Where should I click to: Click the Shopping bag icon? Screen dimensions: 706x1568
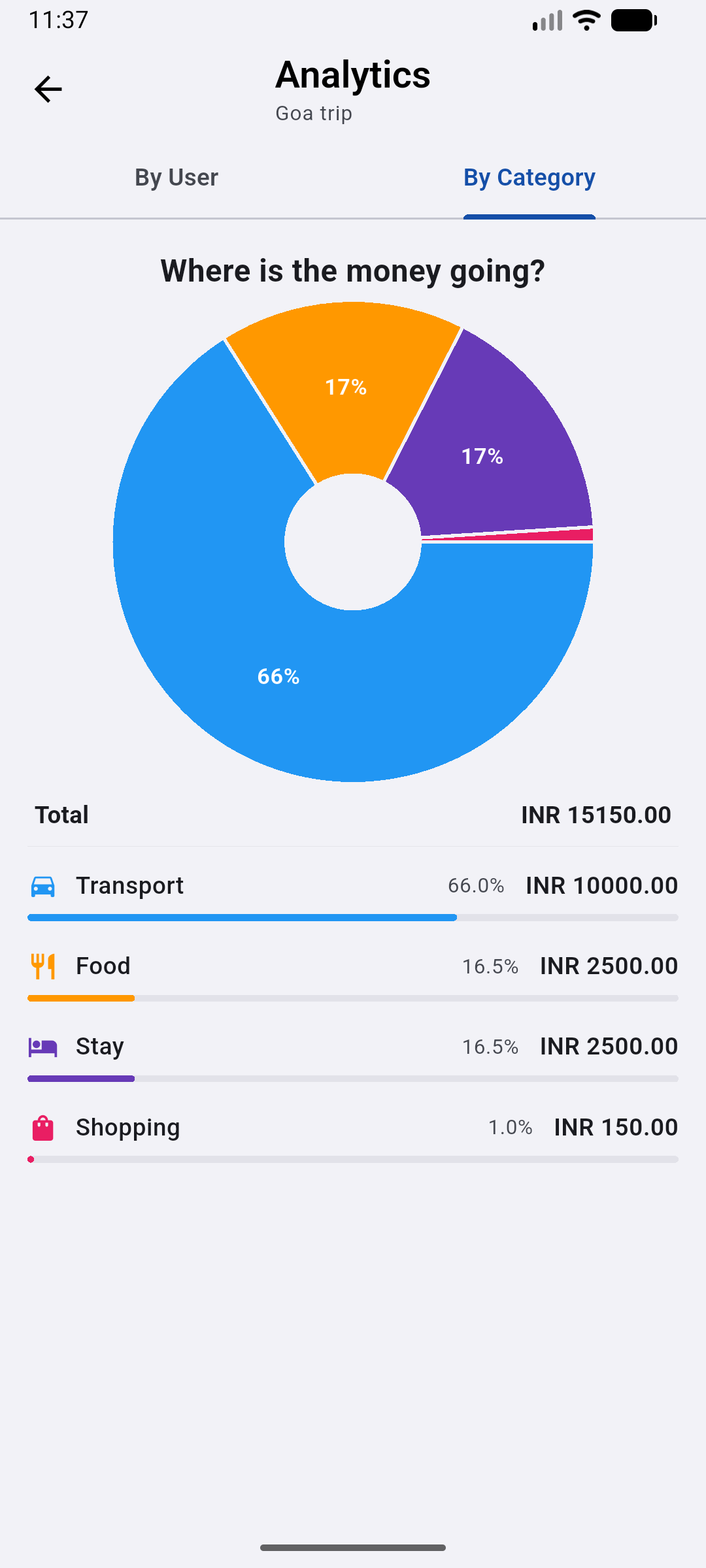click(43, 1126)
